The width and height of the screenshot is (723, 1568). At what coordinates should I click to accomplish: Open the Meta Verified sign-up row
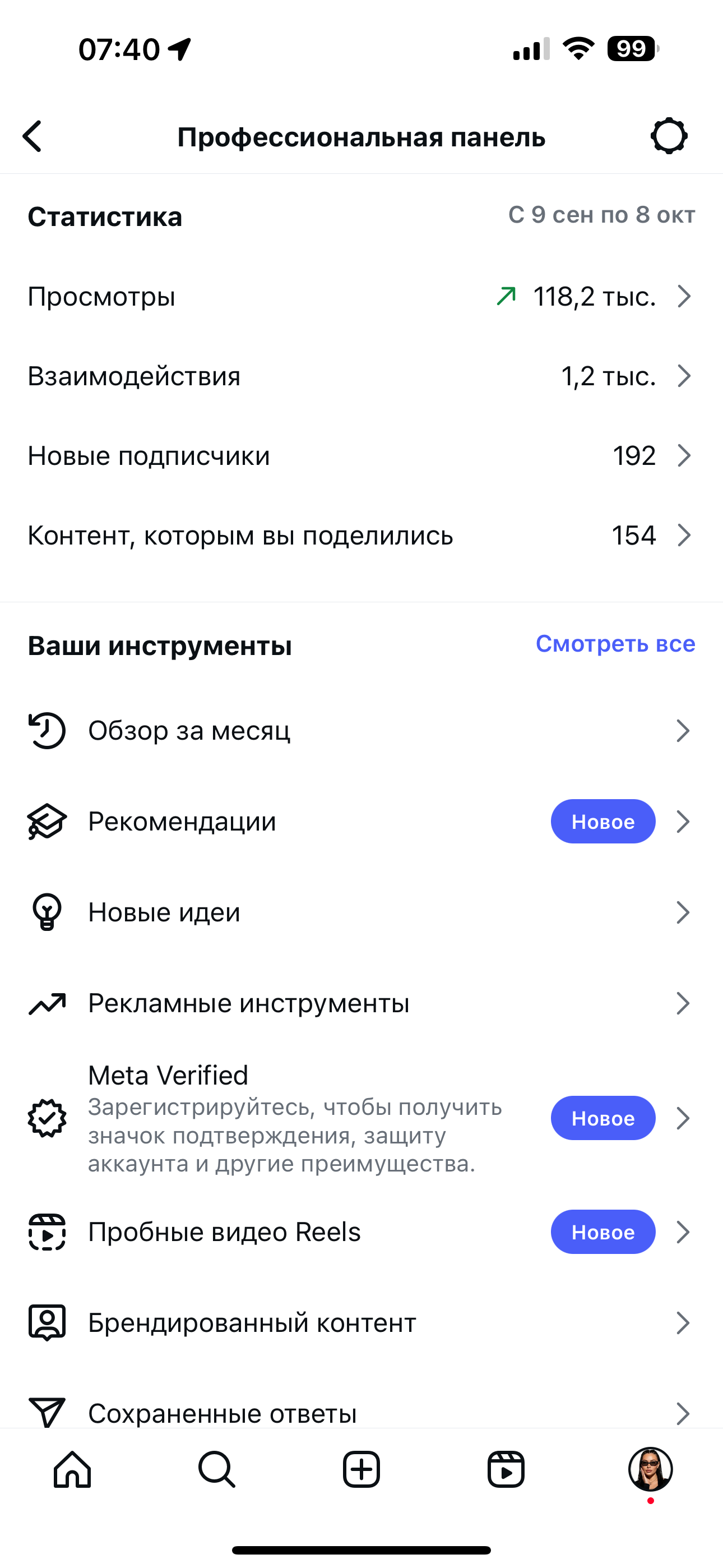click(x=361, y=1118)
